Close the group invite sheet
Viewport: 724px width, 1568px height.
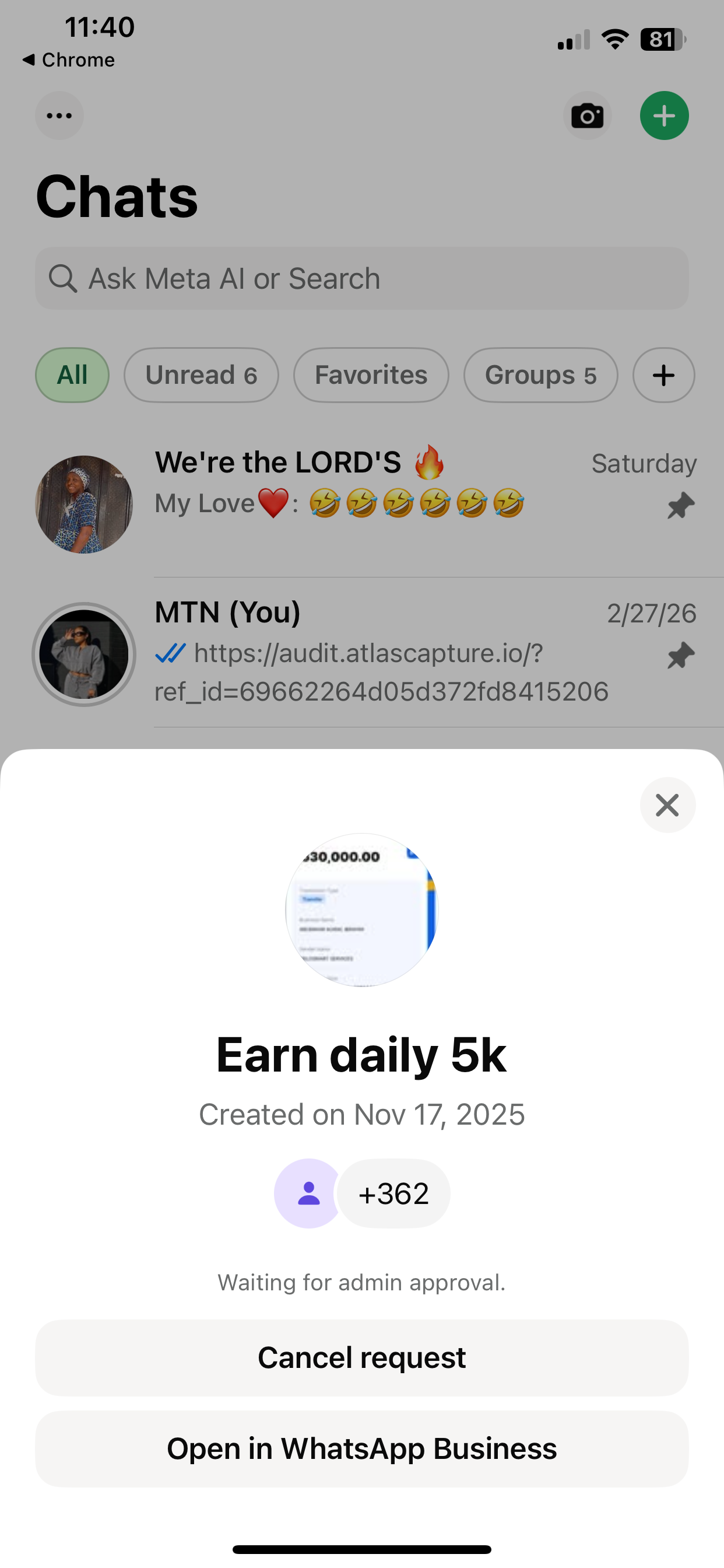pyautogui.click(x=667, y=804)
